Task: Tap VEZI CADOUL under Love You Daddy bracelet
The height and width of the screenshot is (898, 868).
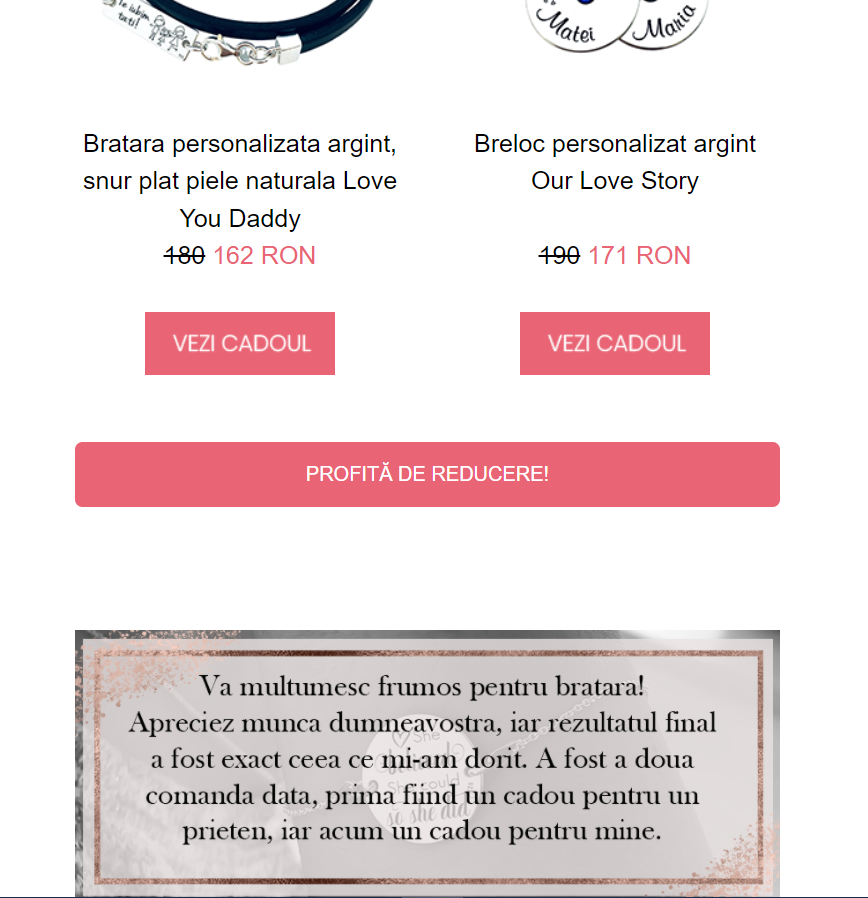Action: click(240, 343)
